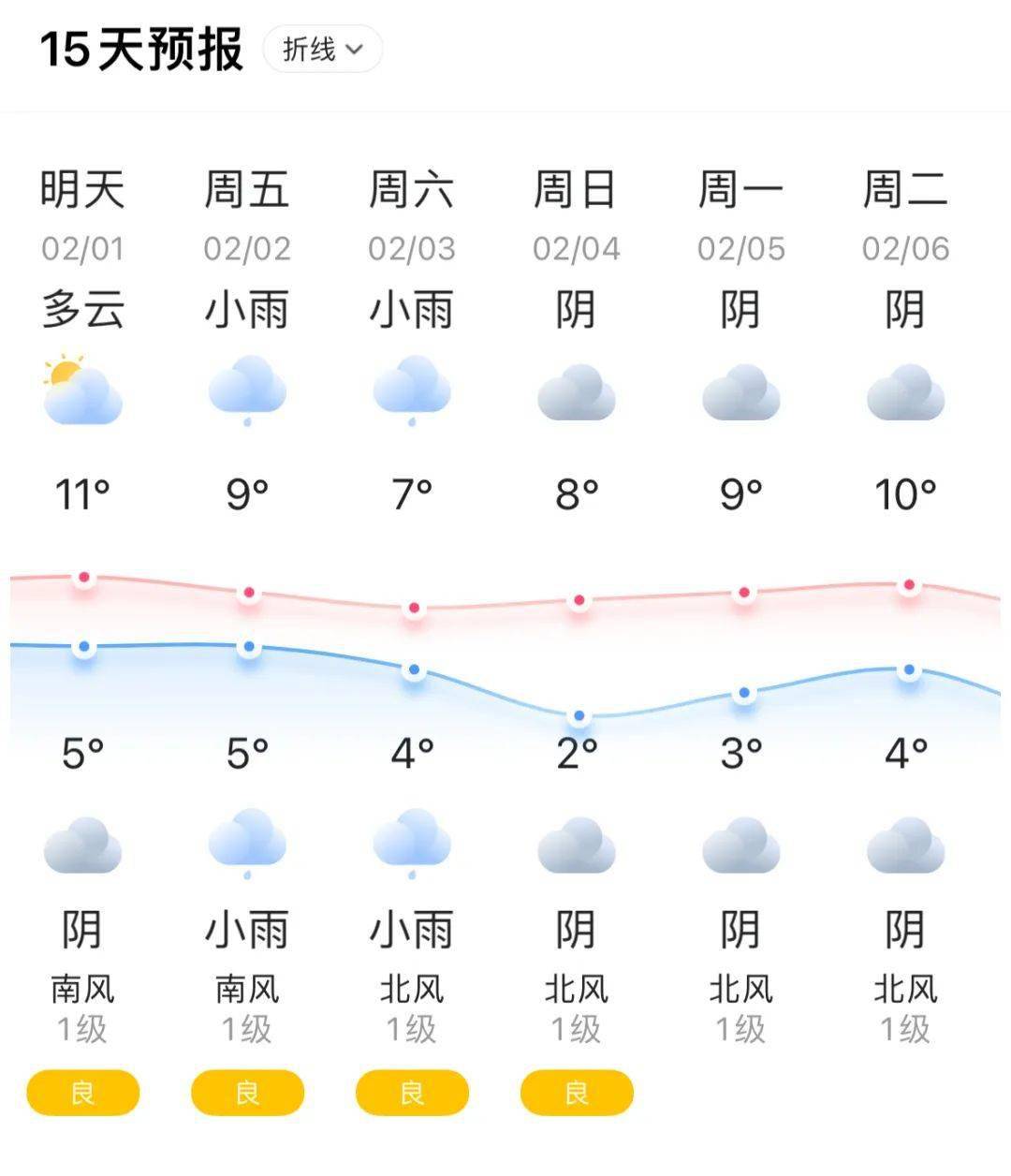Click the cloudy icon above 9° on 周一
Viewport: 1011px width, 1176px height.
(740, 391)
